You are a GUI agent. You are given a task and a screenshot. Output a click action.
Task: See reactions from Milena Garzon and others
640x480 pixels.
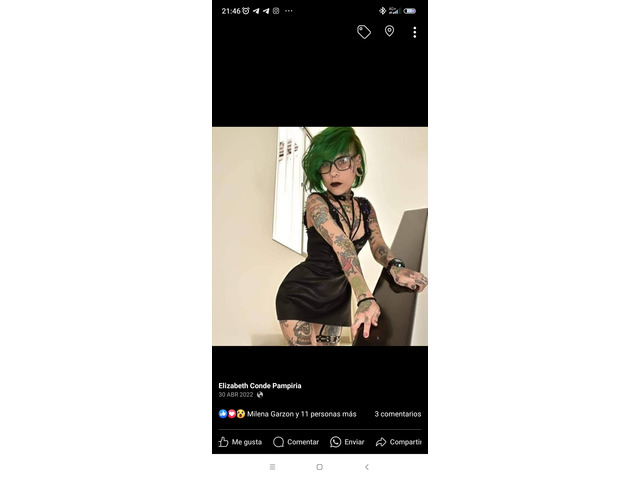290,414
